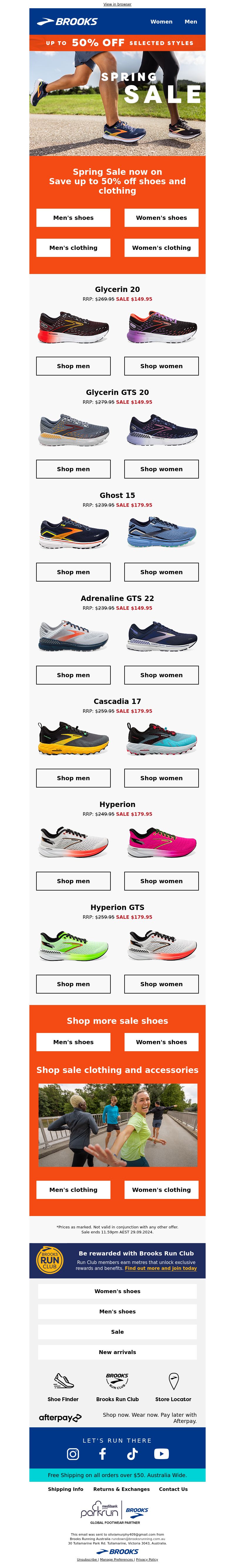The image size is (235, 1568).
Task: Shop men for Hyperion GTS
Action: (73, 984)
